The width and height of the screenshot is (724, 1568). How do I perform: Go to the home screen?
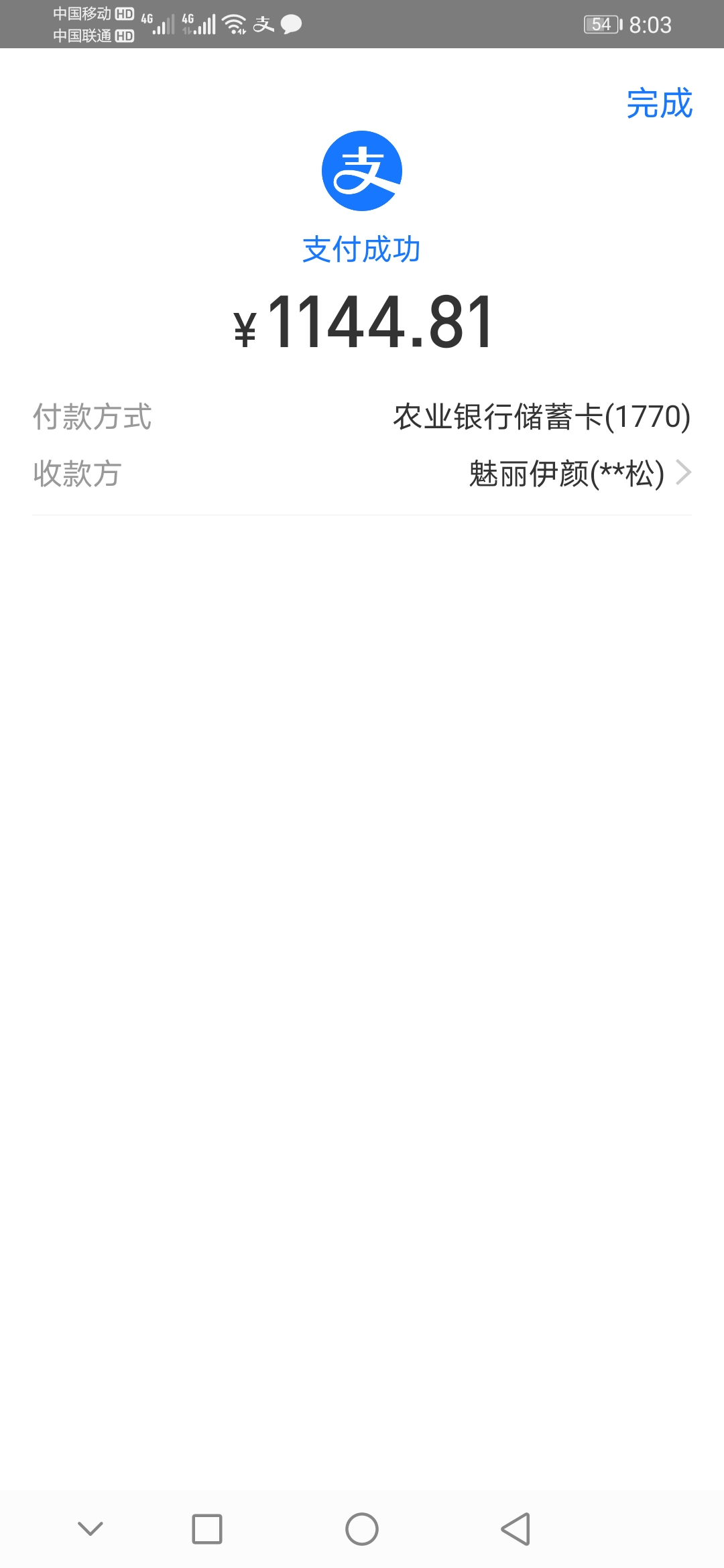pyautogui.click(x=362, y=1529)
